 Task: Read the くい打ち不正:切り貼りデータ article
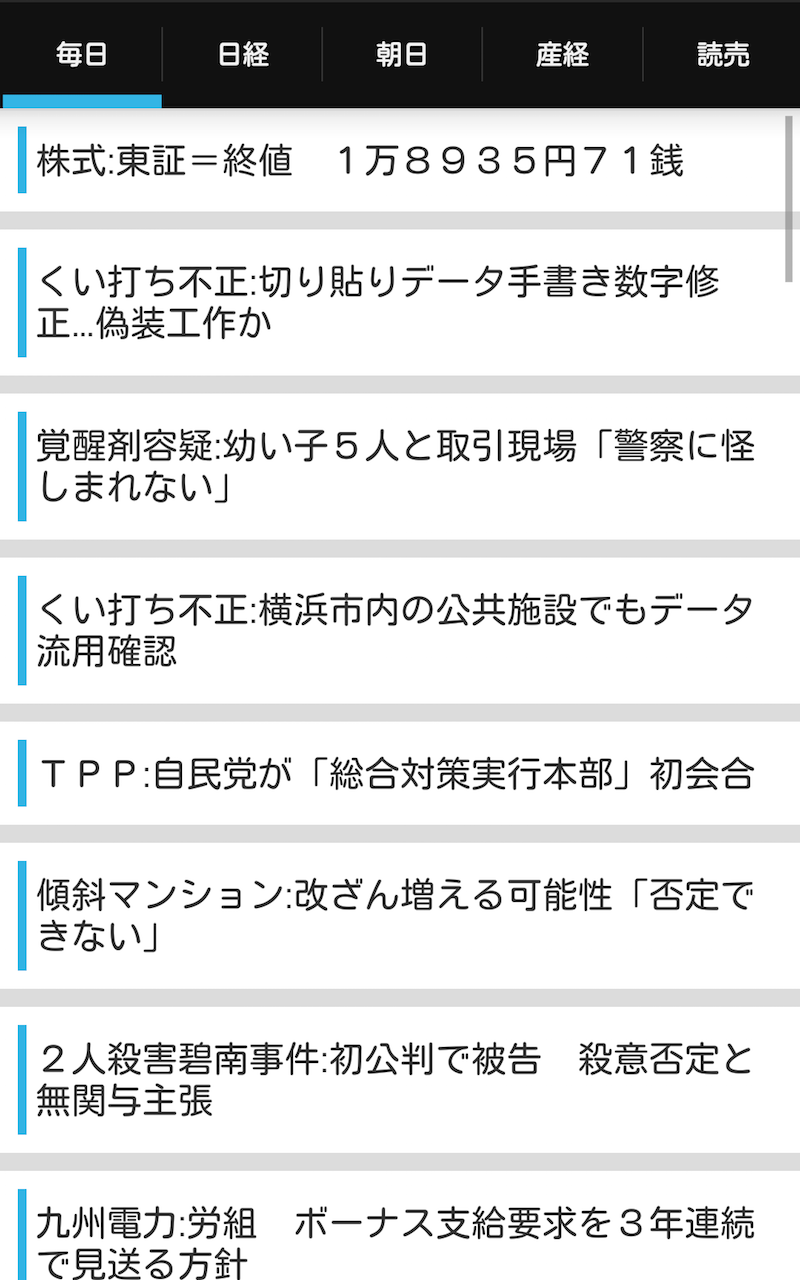(378, 302)
